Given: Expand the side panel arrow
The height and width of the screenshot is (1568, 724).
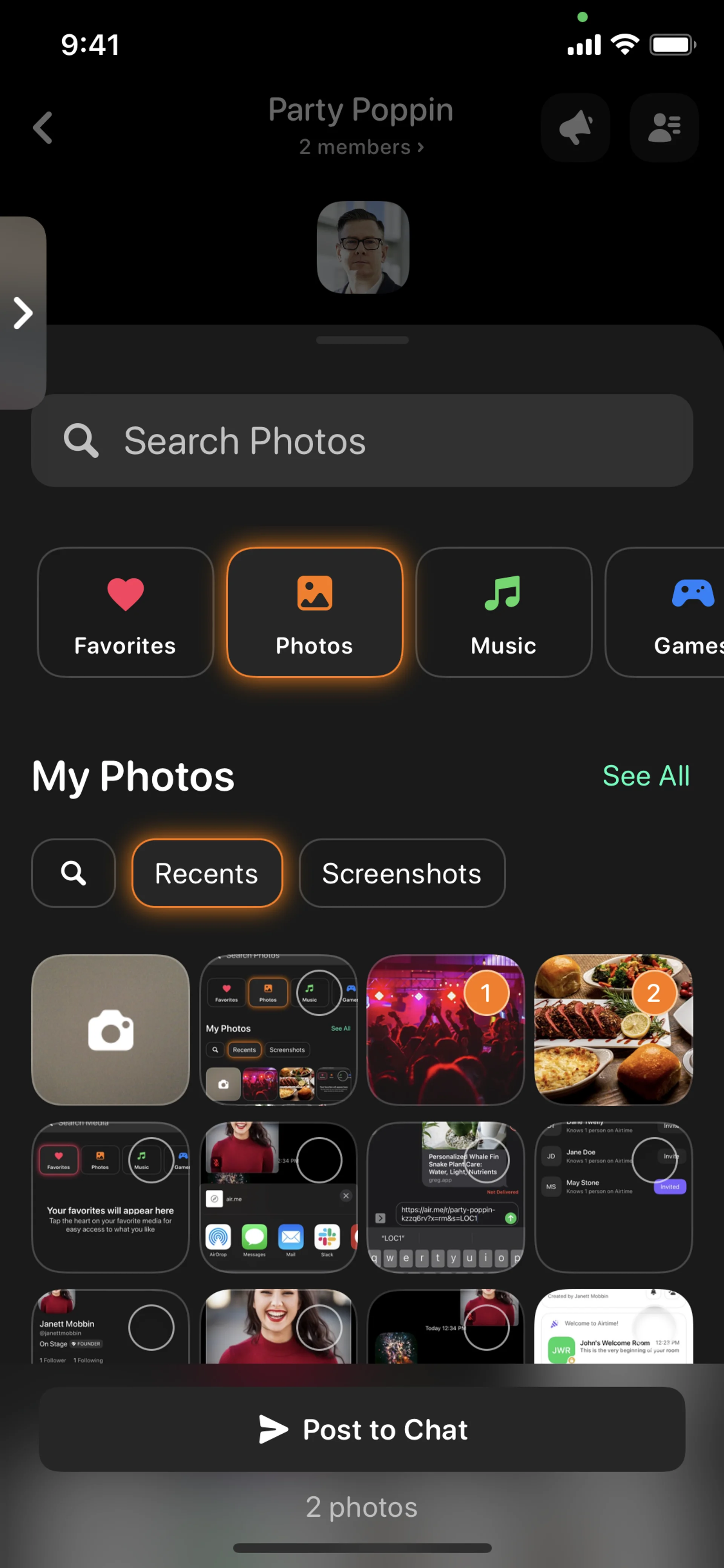Looking at the screenshot, I should click(23, 313).
